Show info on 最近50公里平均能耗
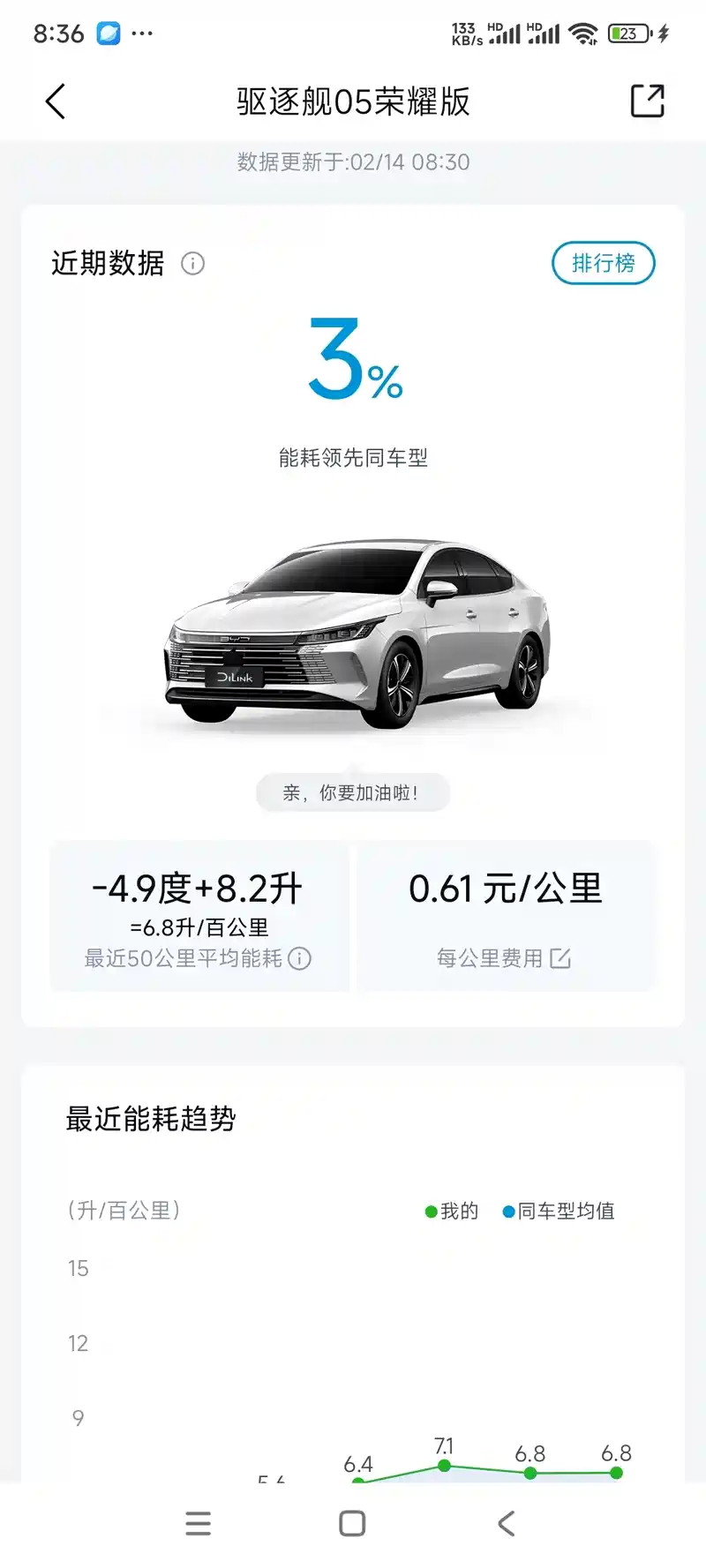 [x=300, y=958]
